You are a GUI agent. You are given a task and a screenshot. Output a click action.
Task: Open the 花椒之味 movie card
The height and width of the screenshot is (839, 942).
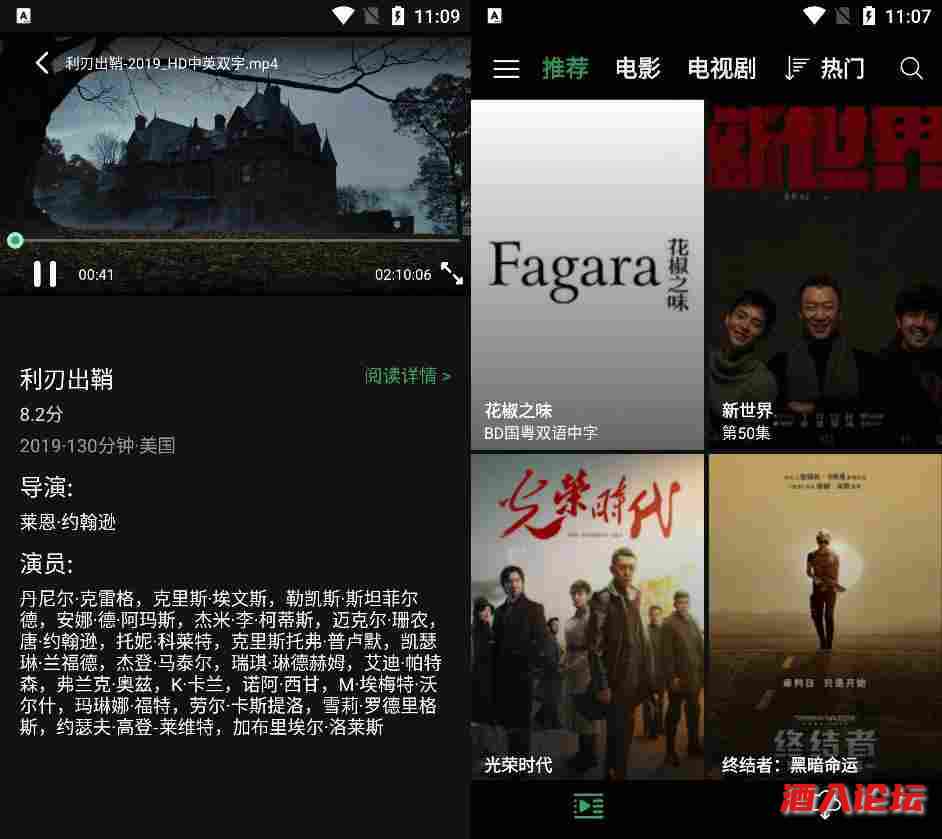click(587, 273)
